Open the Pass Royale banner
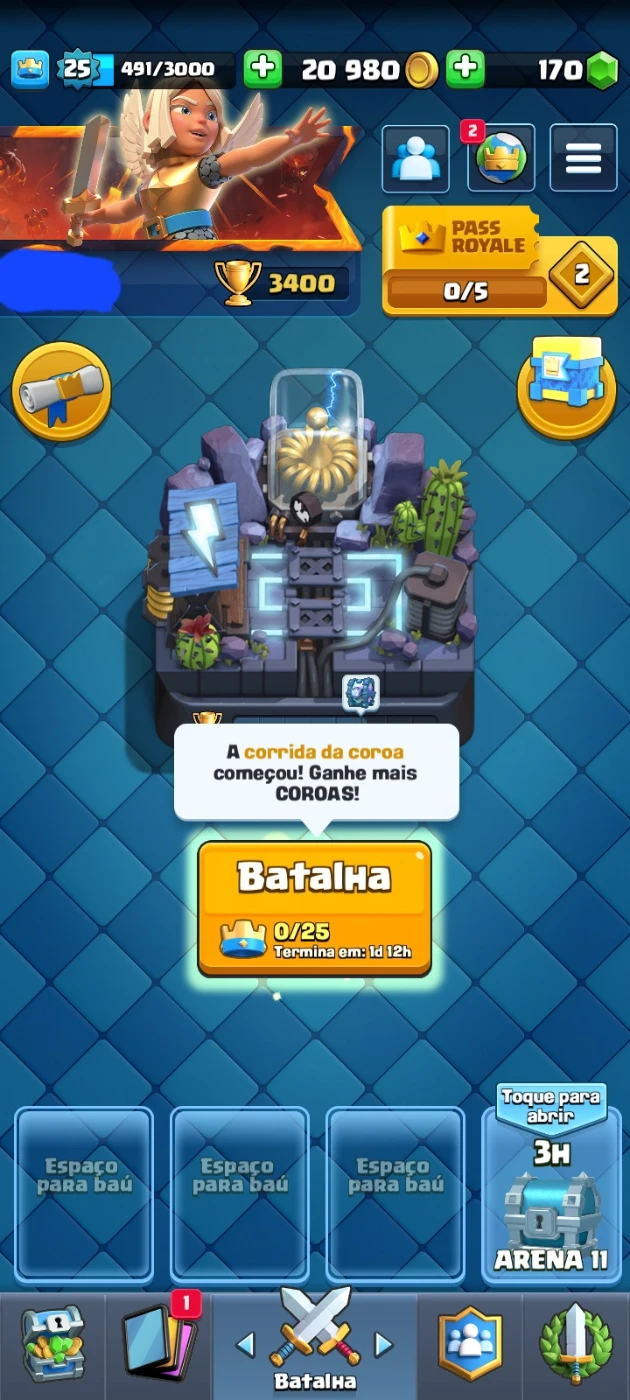Image resolution: width=630 pixels, height=1400 pixels. (x=499, y=261)
